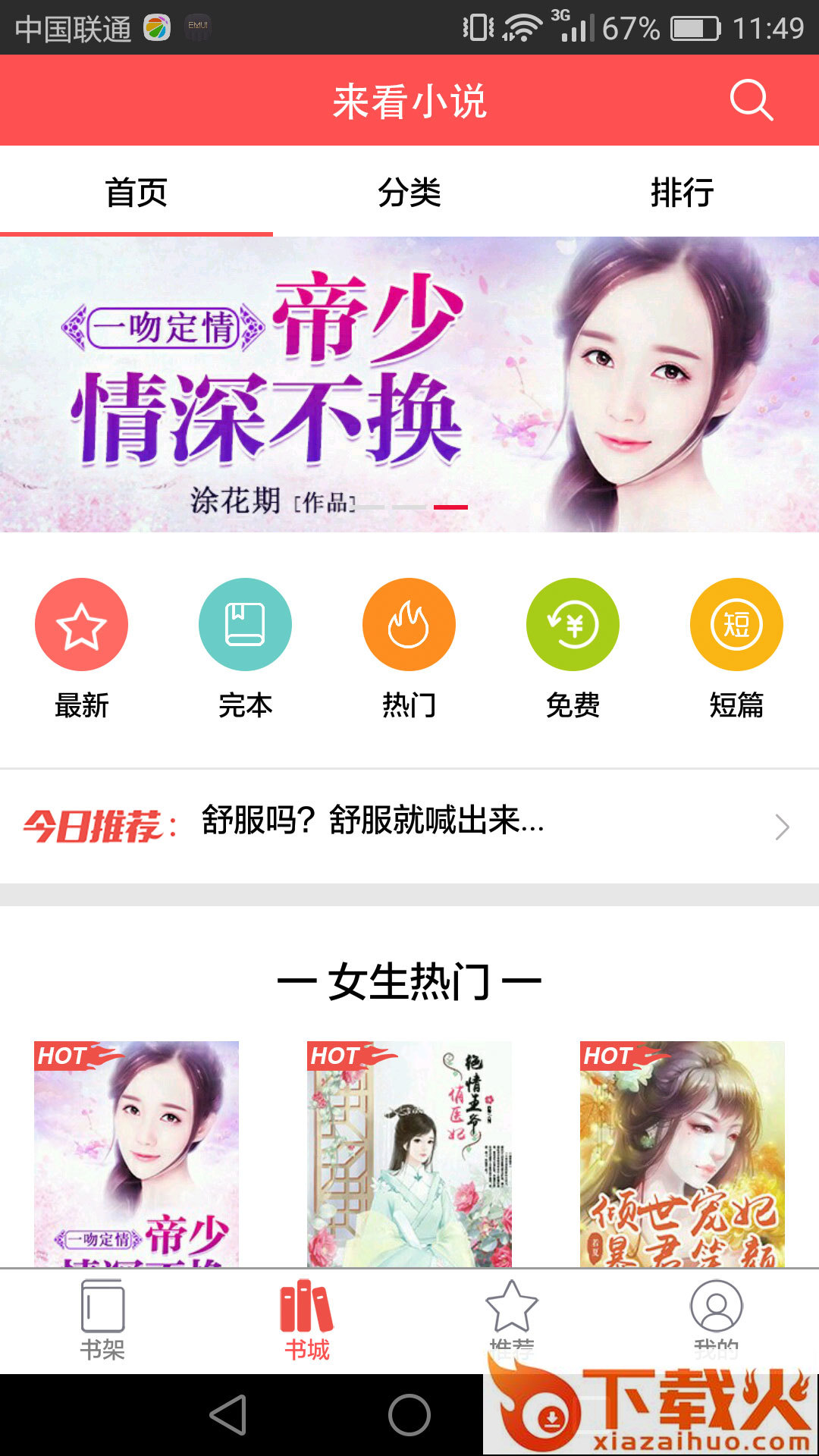
Task: Select the 最新 star icon
Action: 81,624
